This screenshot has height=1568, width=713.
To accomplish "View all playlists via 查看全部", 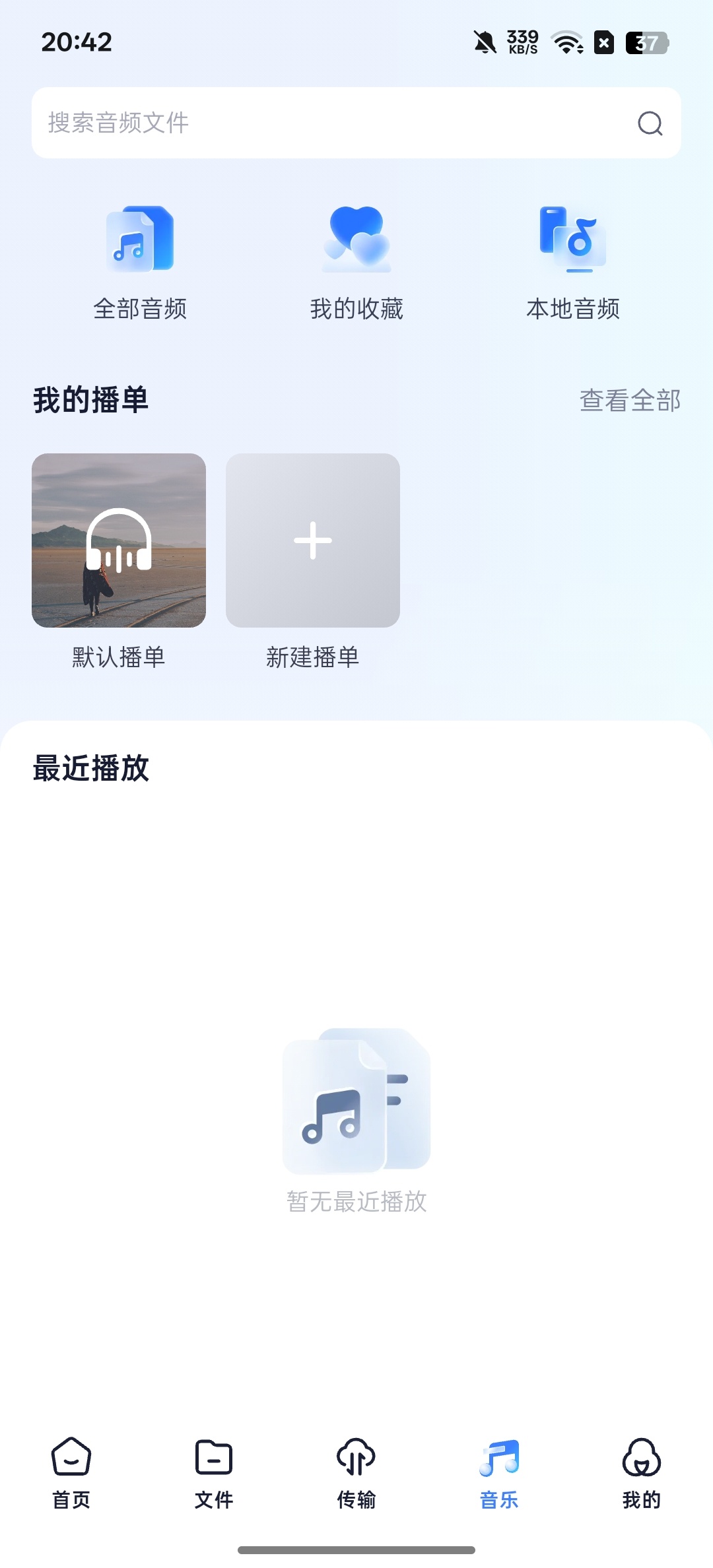I will click(x=630, y=401).
